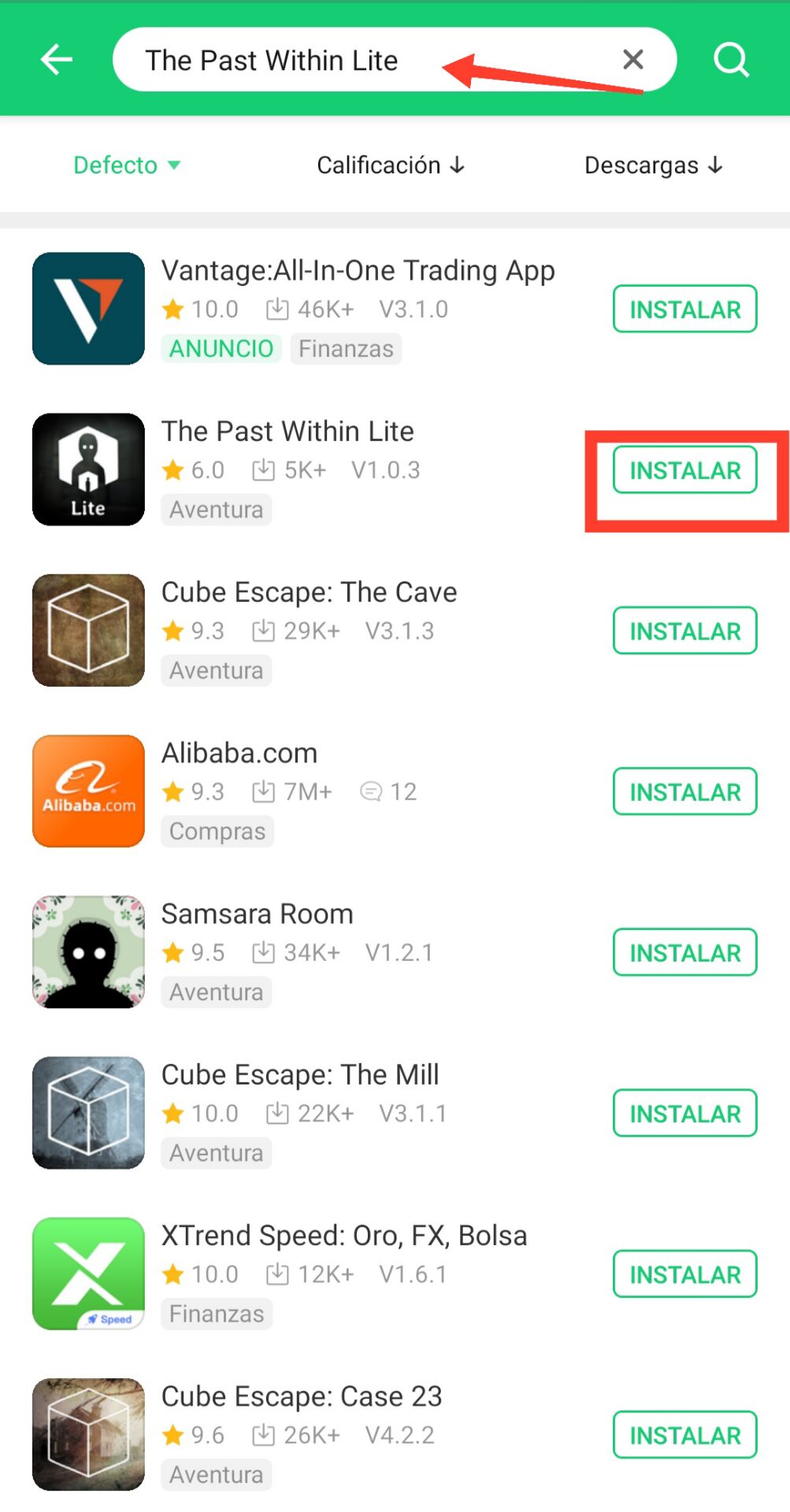This screenshot has height=1512, width=790.
Task: Open the Cube Escape: The Cave thumbnail
Action: tap(87, 630)
